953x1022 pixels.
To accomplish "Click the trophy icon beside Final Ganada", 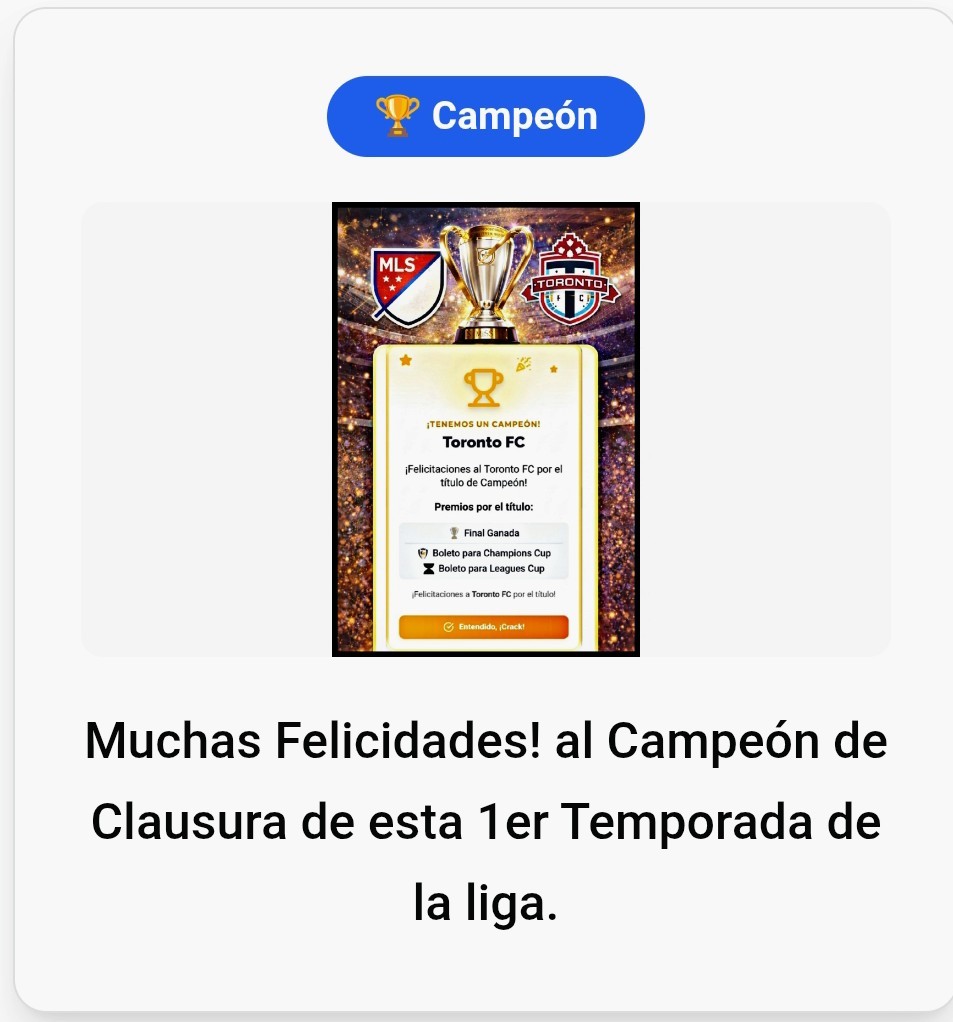I will (454, 533).
